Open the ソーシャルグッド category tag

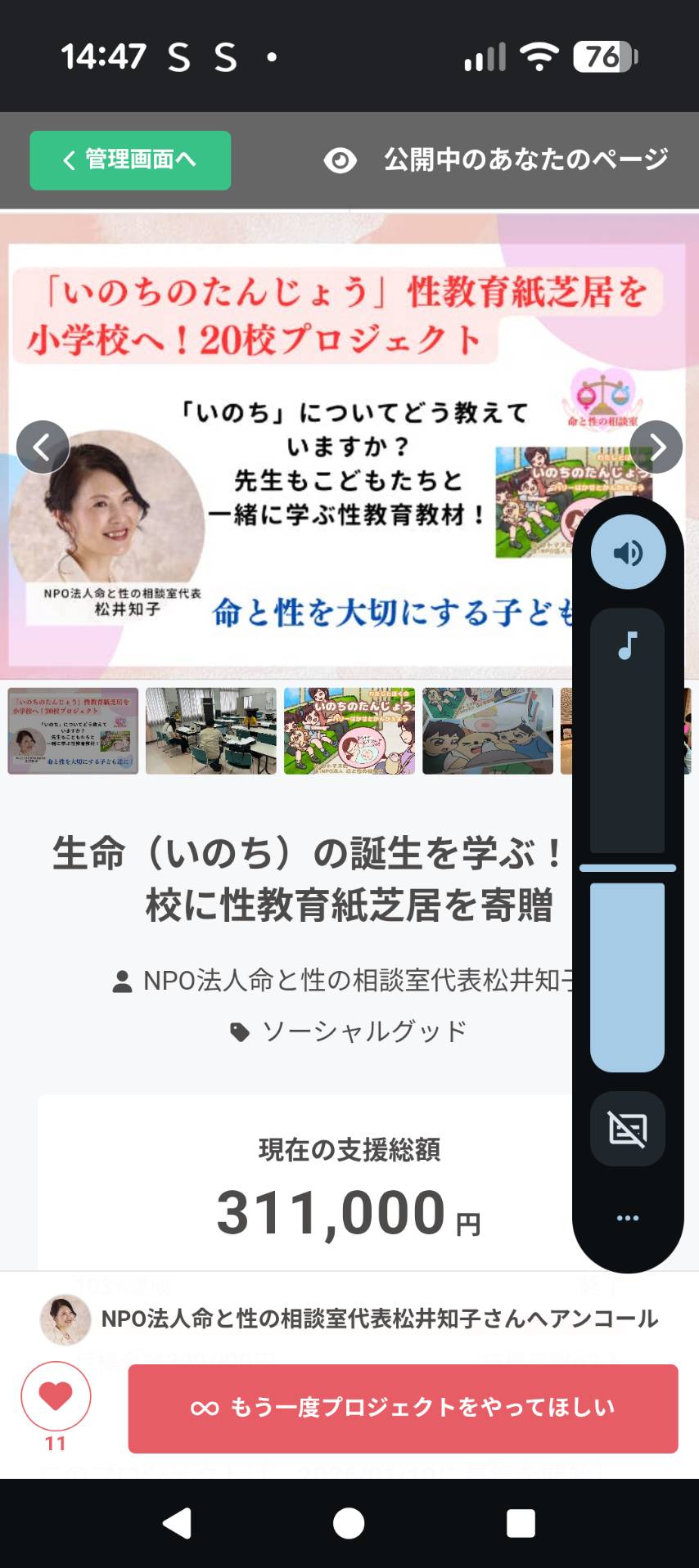tap(363, 1031)
